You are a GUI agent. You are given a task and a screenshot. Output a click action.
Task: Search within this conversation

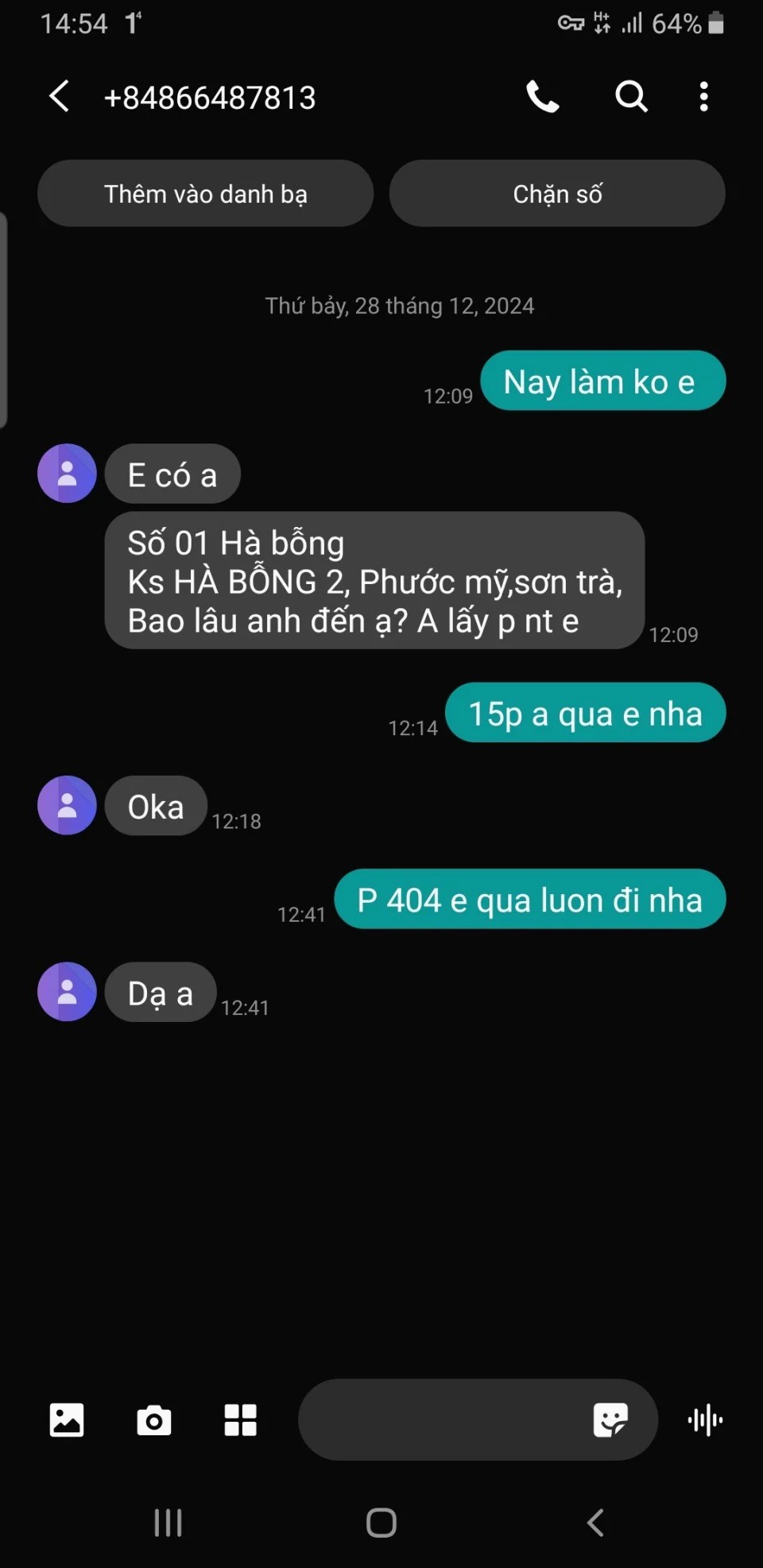pyautogui.click(x=631, y=97)
